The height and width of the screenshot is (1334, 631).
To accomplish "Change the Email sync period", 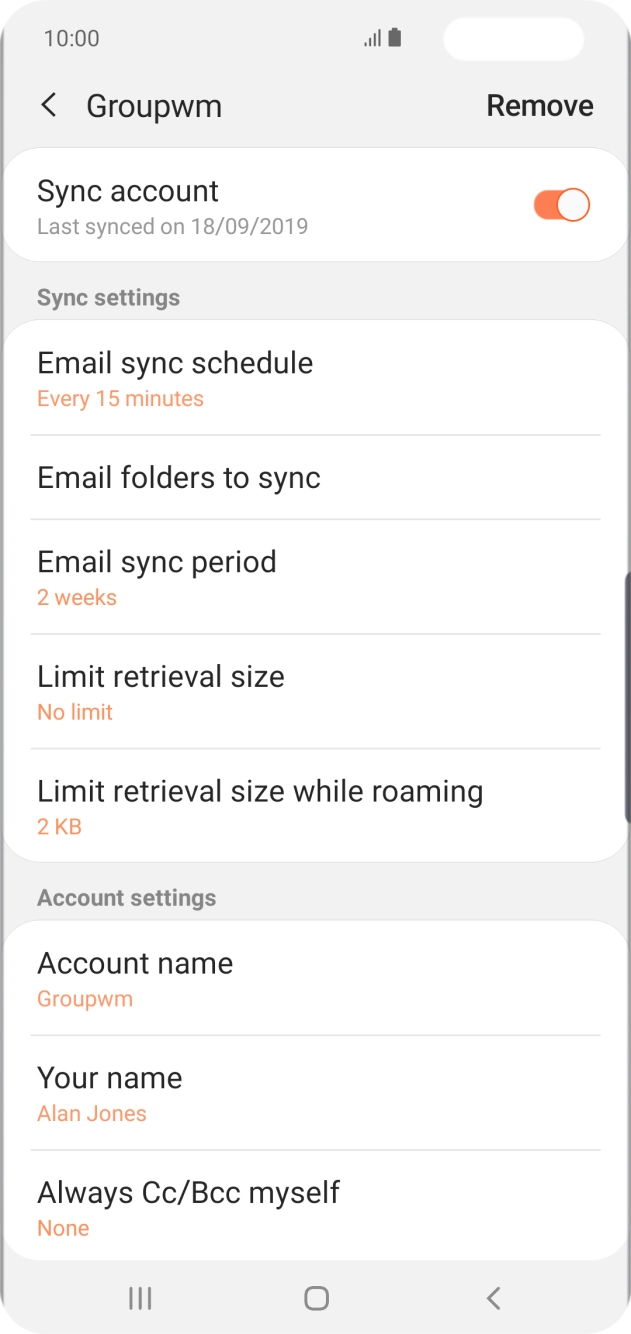I will click(315, 577).
